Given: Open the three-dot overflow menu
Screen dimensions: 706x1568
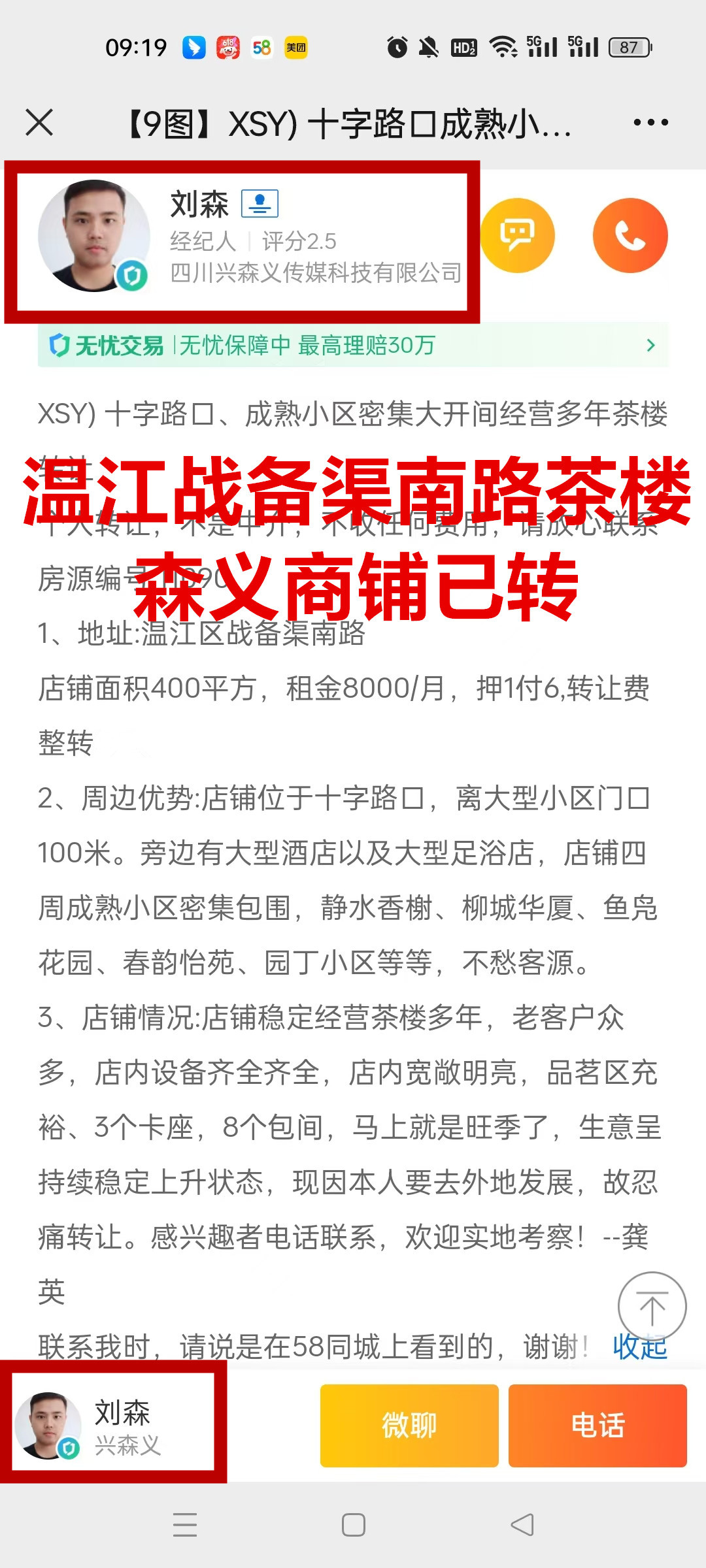Looking at the screenshot, I should click(x=650, y=122).
